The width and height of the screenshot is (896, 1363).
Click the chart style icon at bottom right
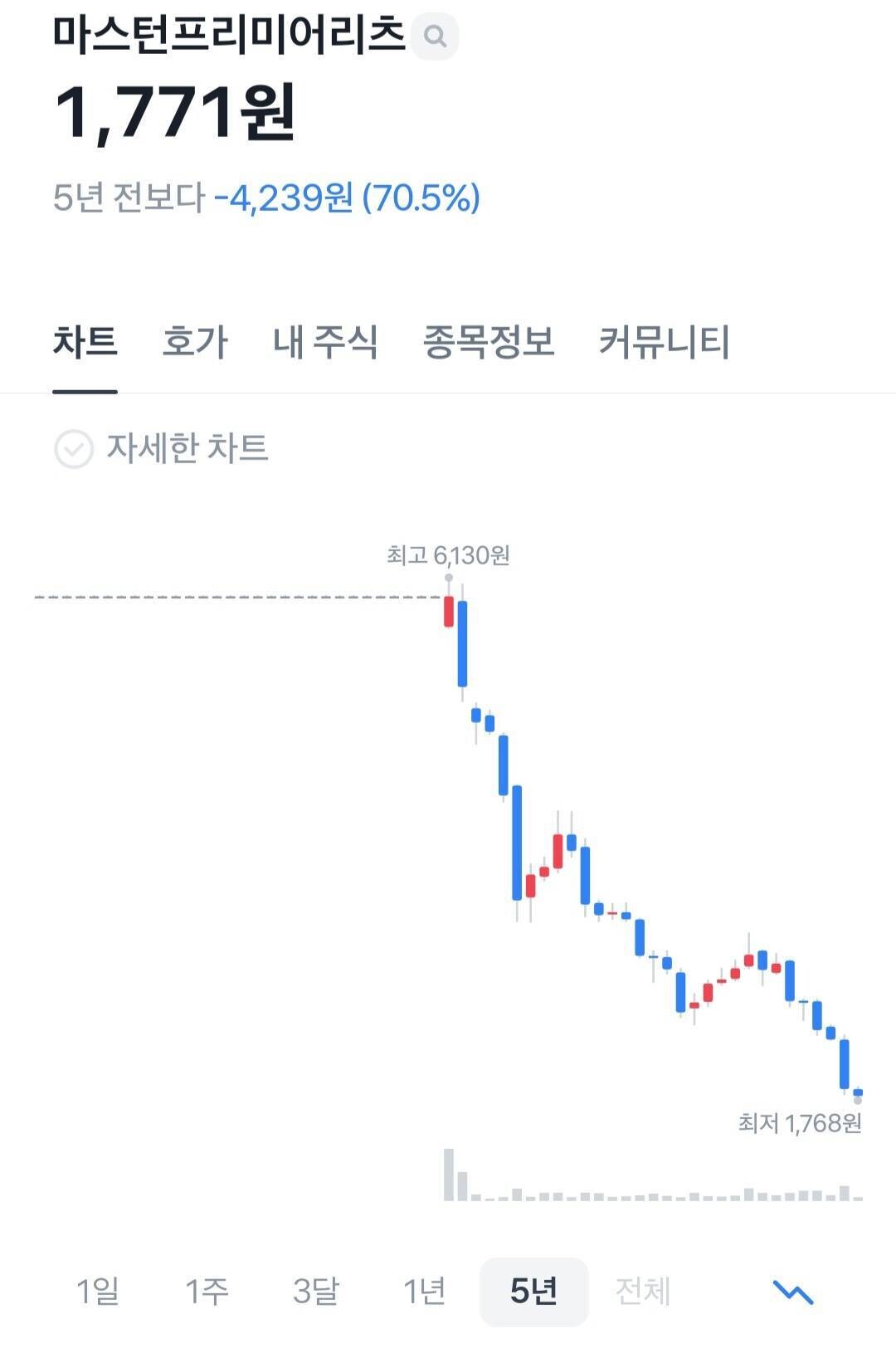[x=792, y=1292]
